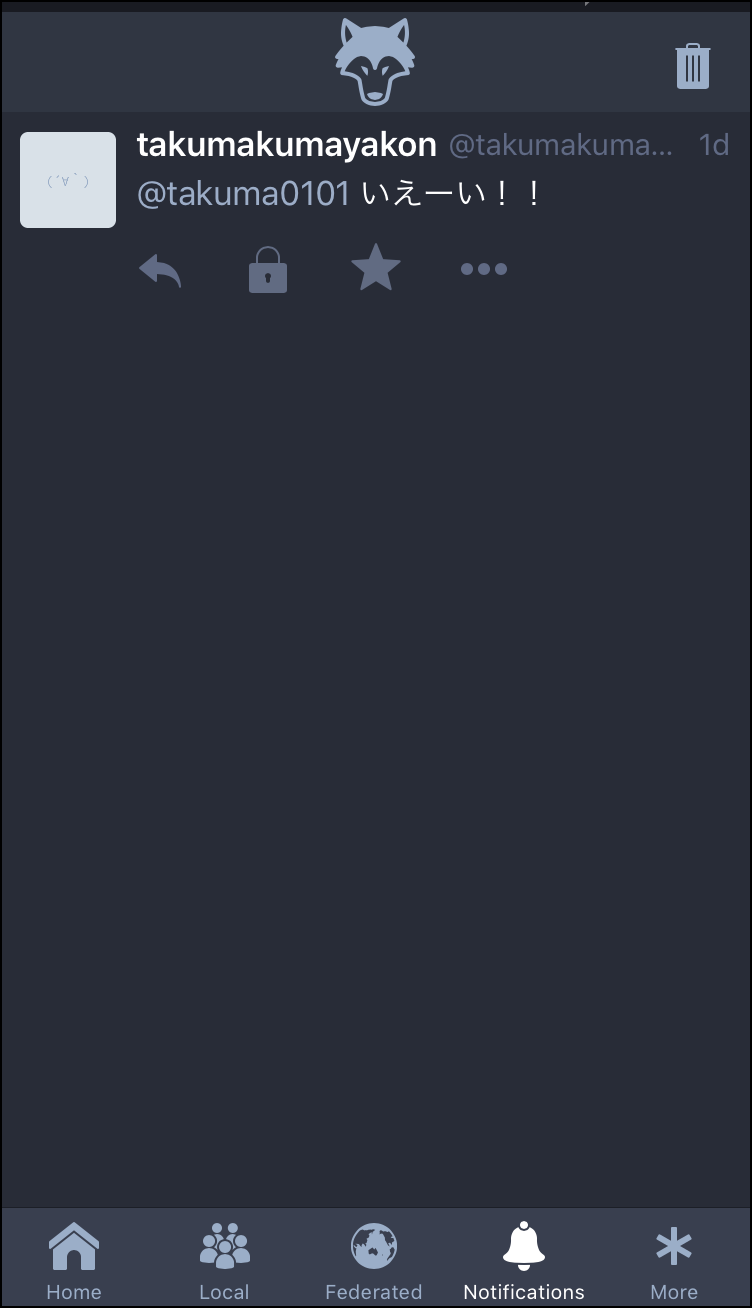Open the More tab
The image size is (752, 1308).
pyautogui.click(x=674, y=1260)
